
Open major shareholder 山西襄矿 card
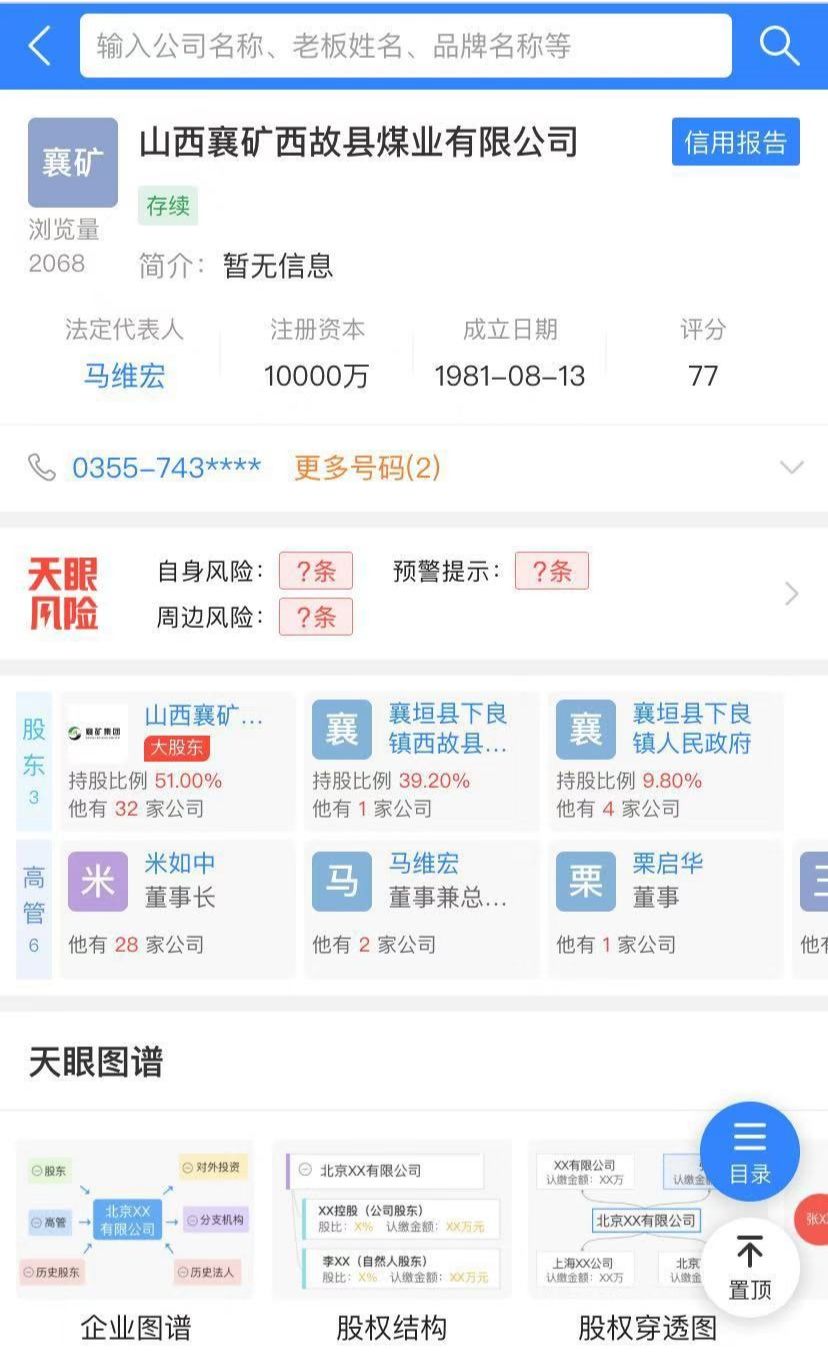pyautogui.click(x=178, y=761)
